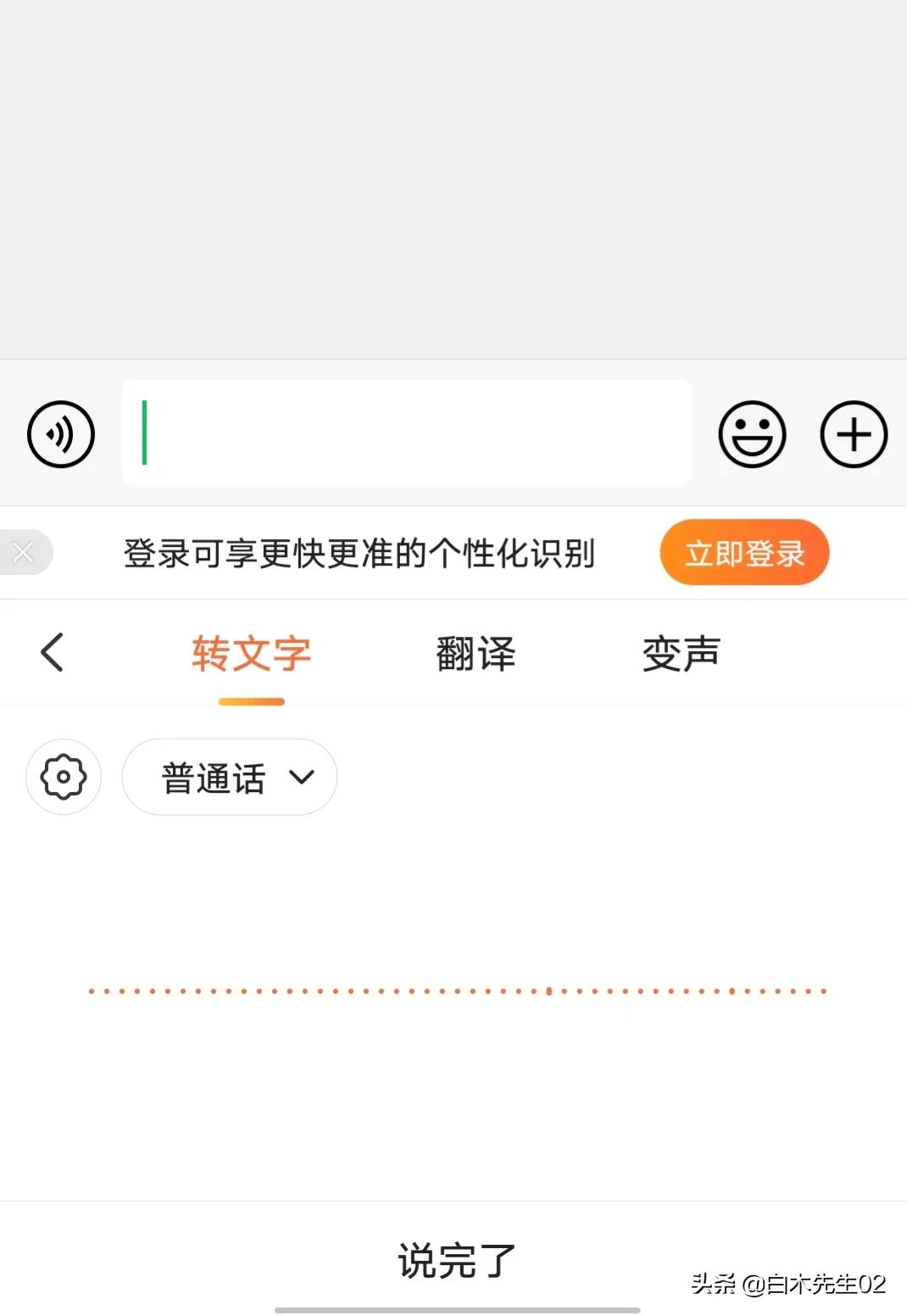This screenshot has width=907, height=1316.
Task: Dismiss the login banner with the X
Action: coord(23,552)
